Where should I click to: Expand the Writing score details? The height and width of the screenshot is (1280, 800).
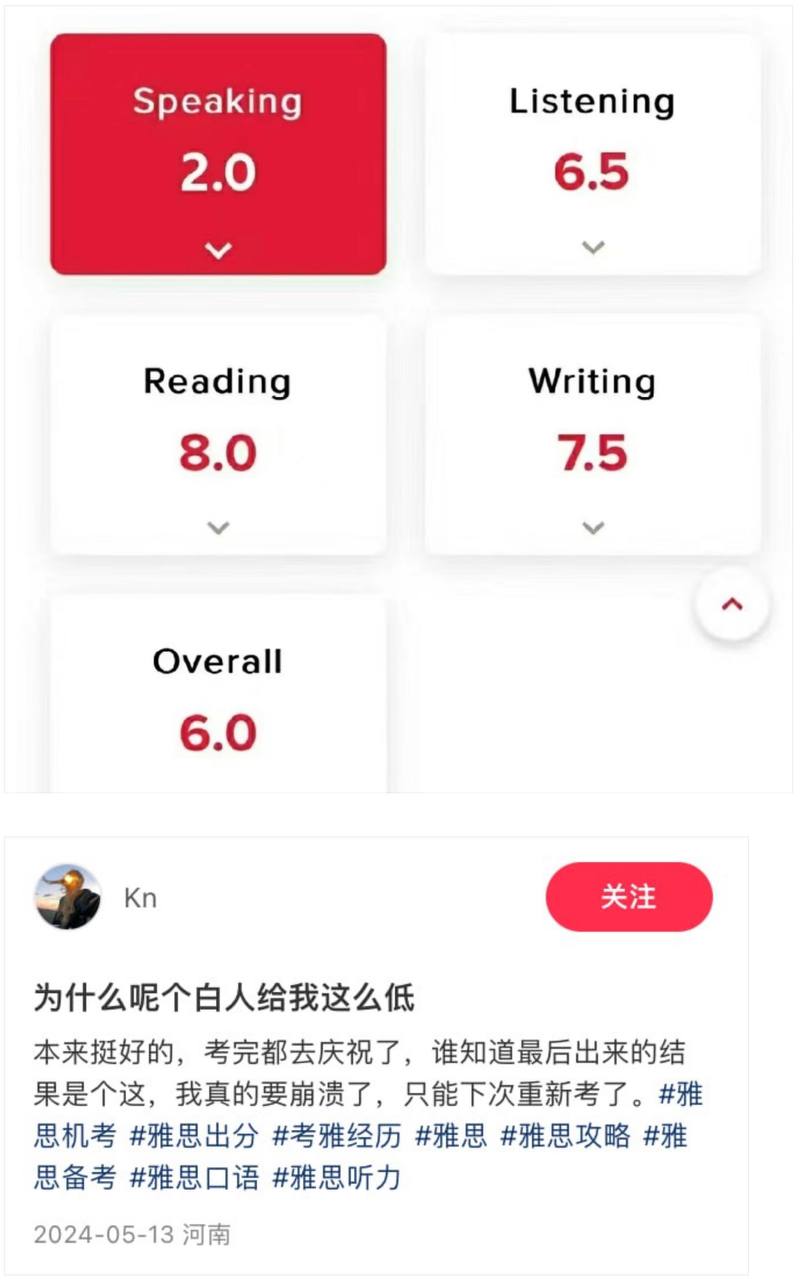coord(591,527)
